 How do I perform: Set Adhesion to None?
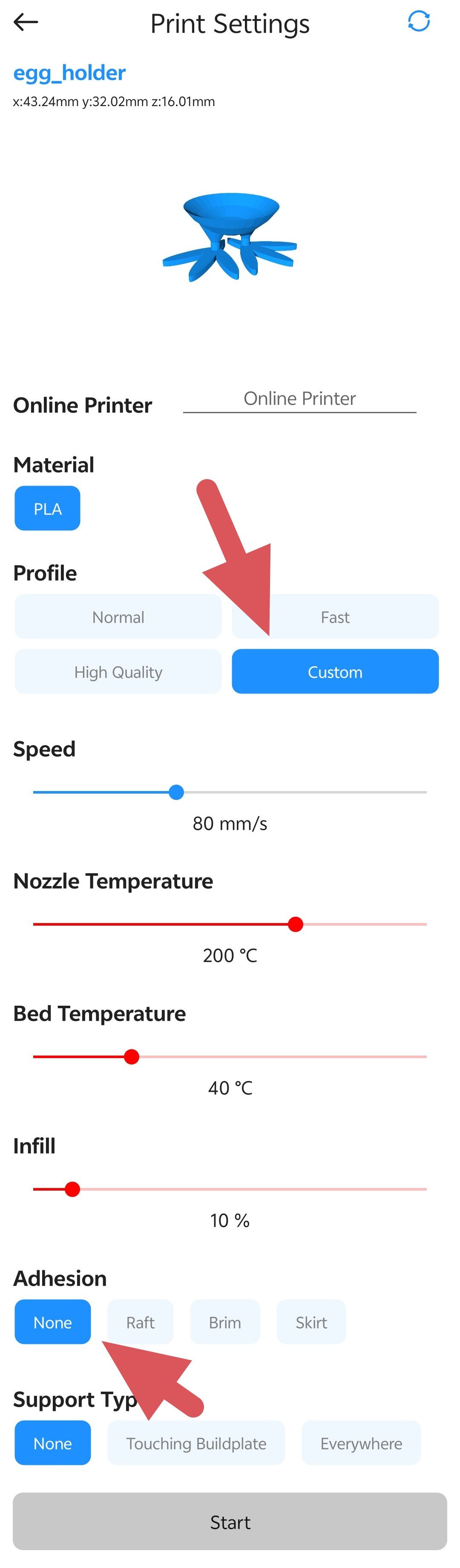(x=53, y=1322)
